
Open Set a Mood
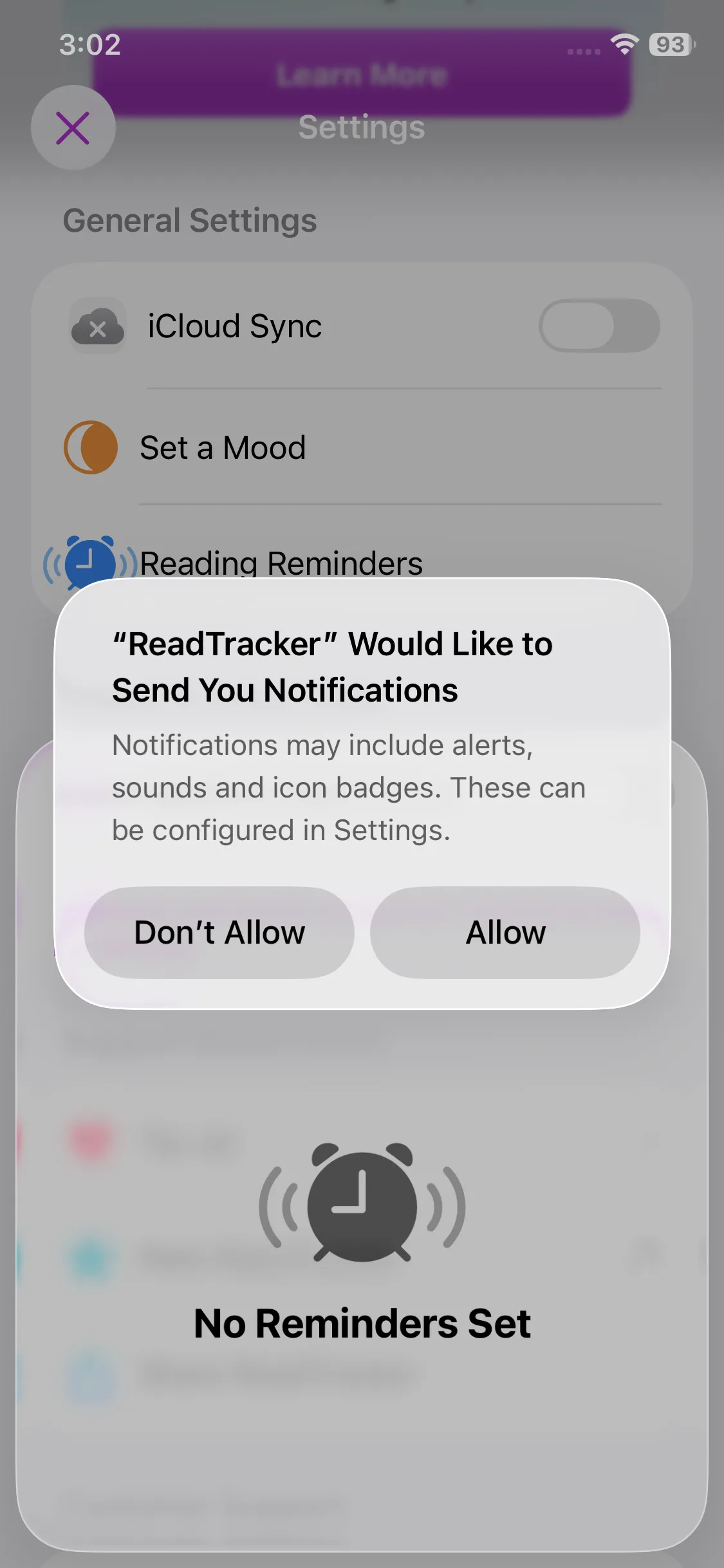[362, 447]
